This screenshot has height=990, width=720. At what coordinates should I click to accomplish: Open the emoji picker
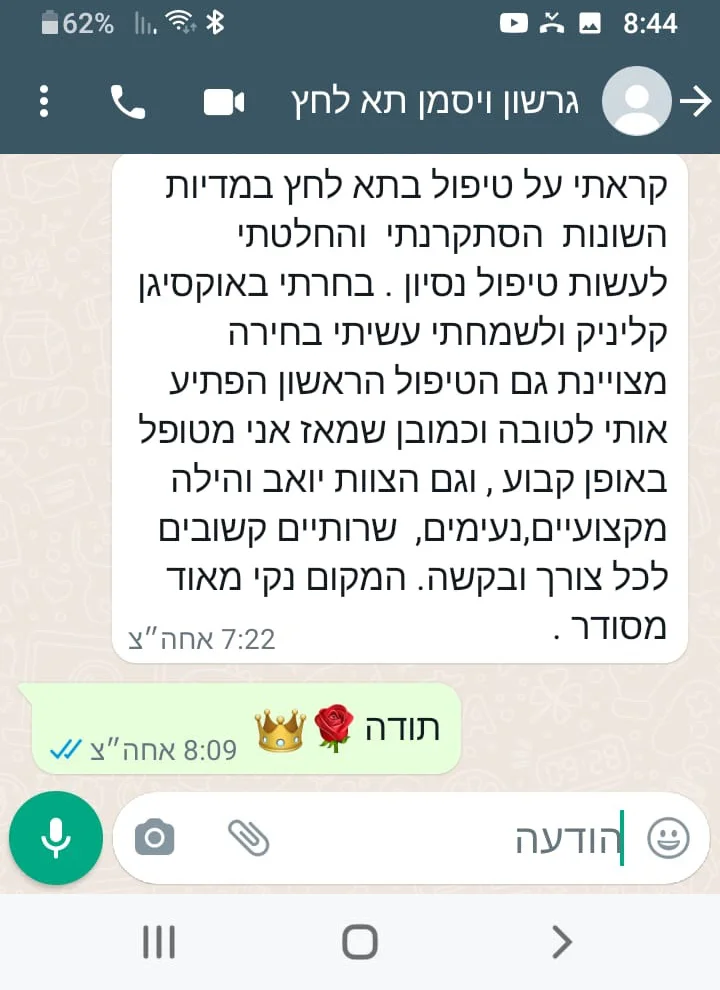tap(668, 838)
